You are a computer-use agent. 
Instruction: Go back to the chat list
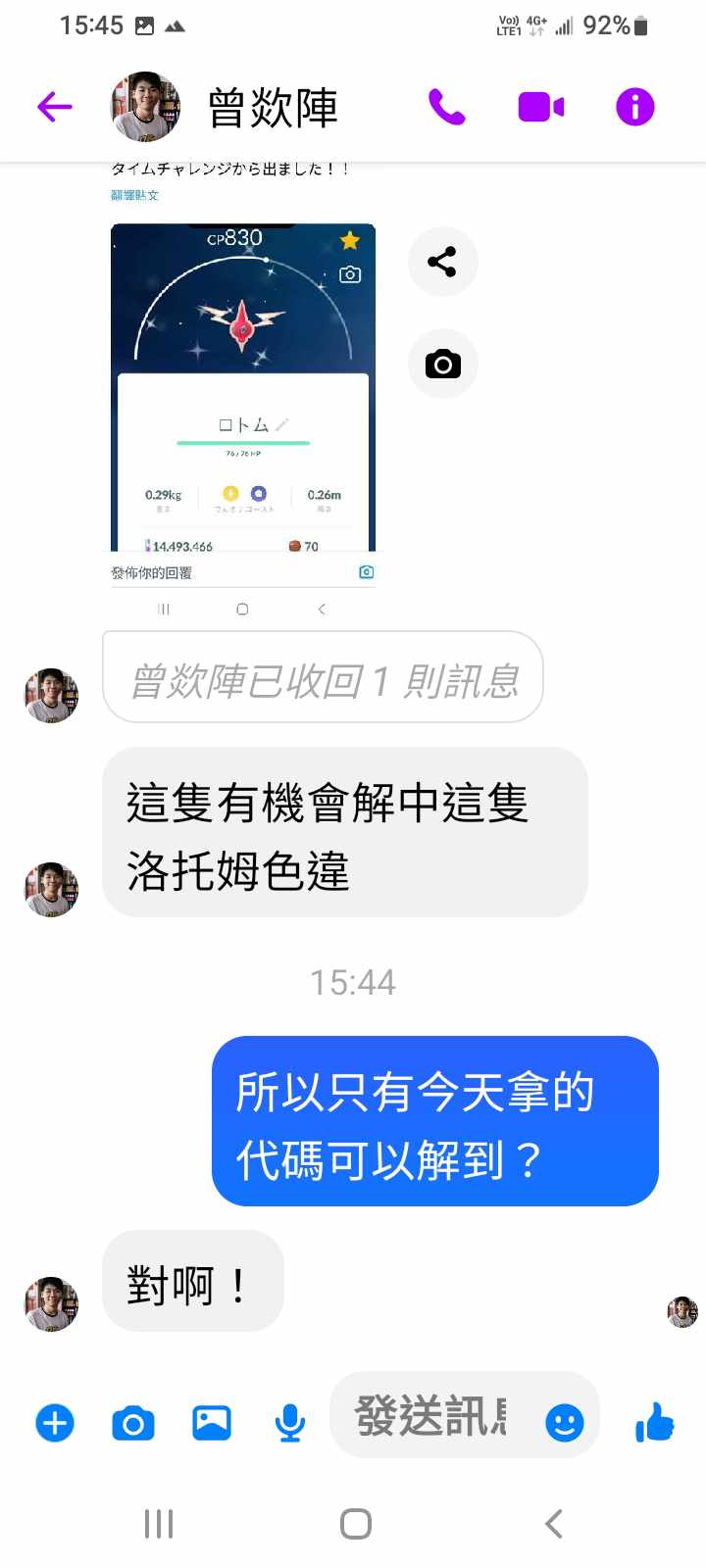(x=55, y=106)
